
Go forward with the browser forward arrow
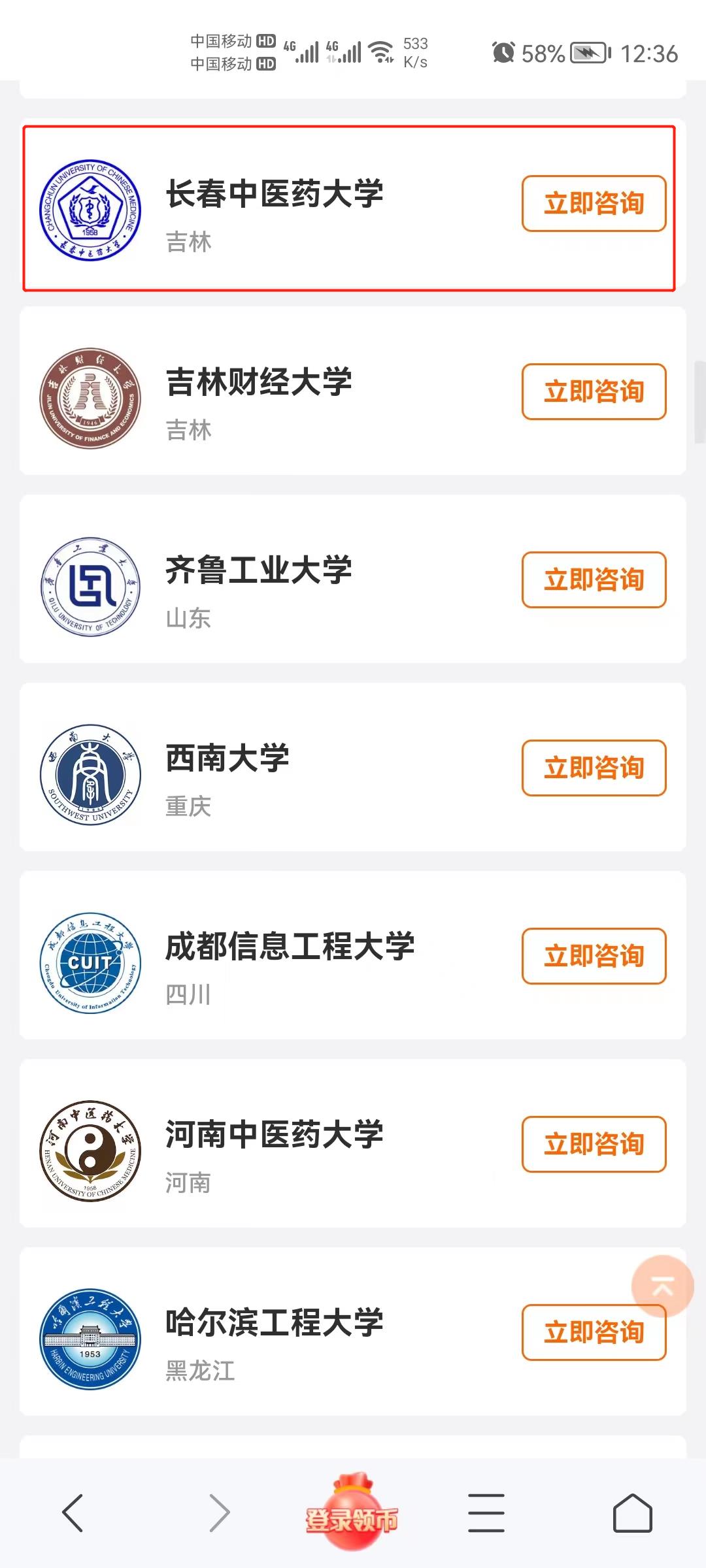point(220,1512)
